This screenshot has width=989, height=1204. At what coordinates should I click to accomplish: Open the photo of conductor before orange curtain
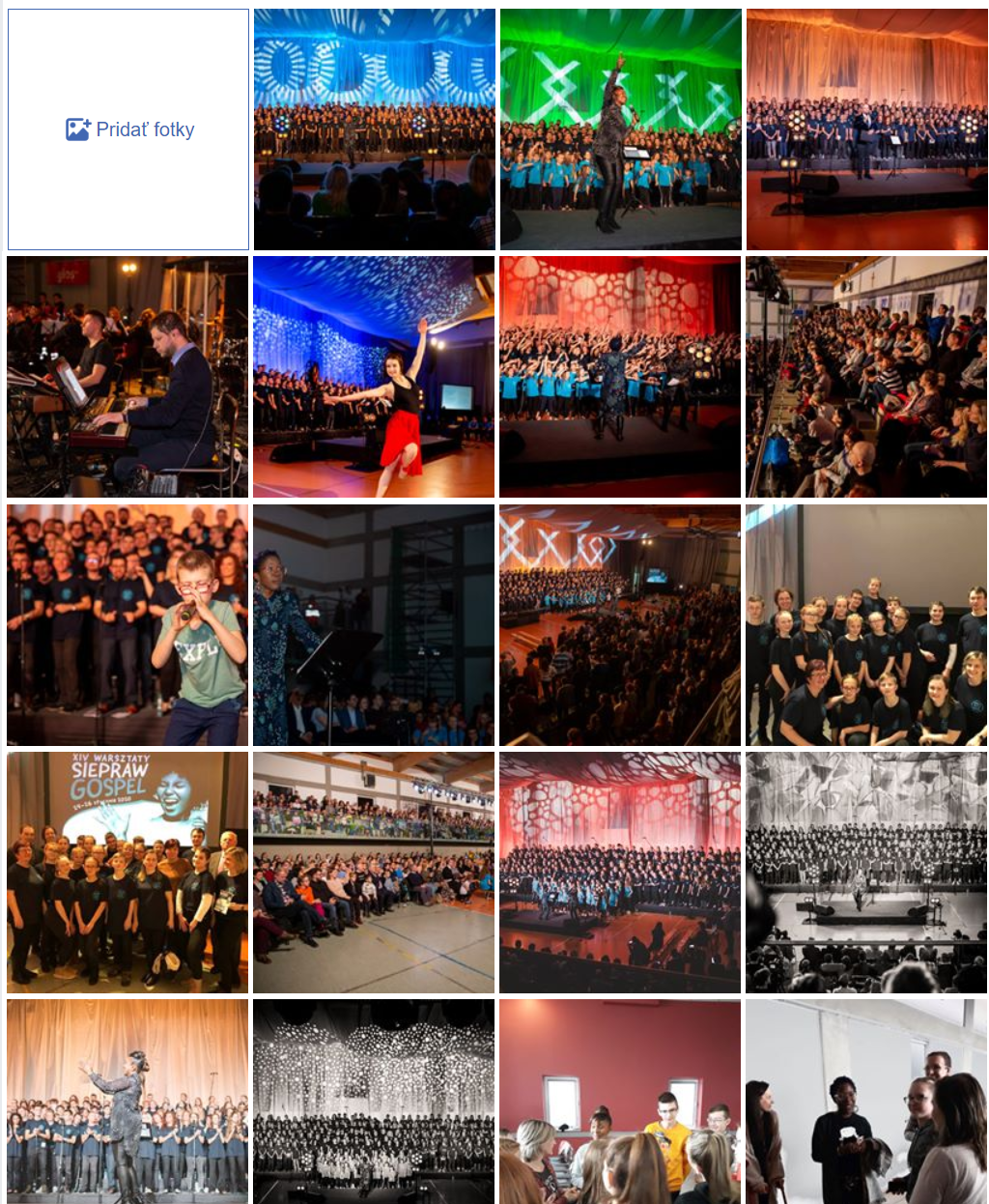(x=127, y=1102)
